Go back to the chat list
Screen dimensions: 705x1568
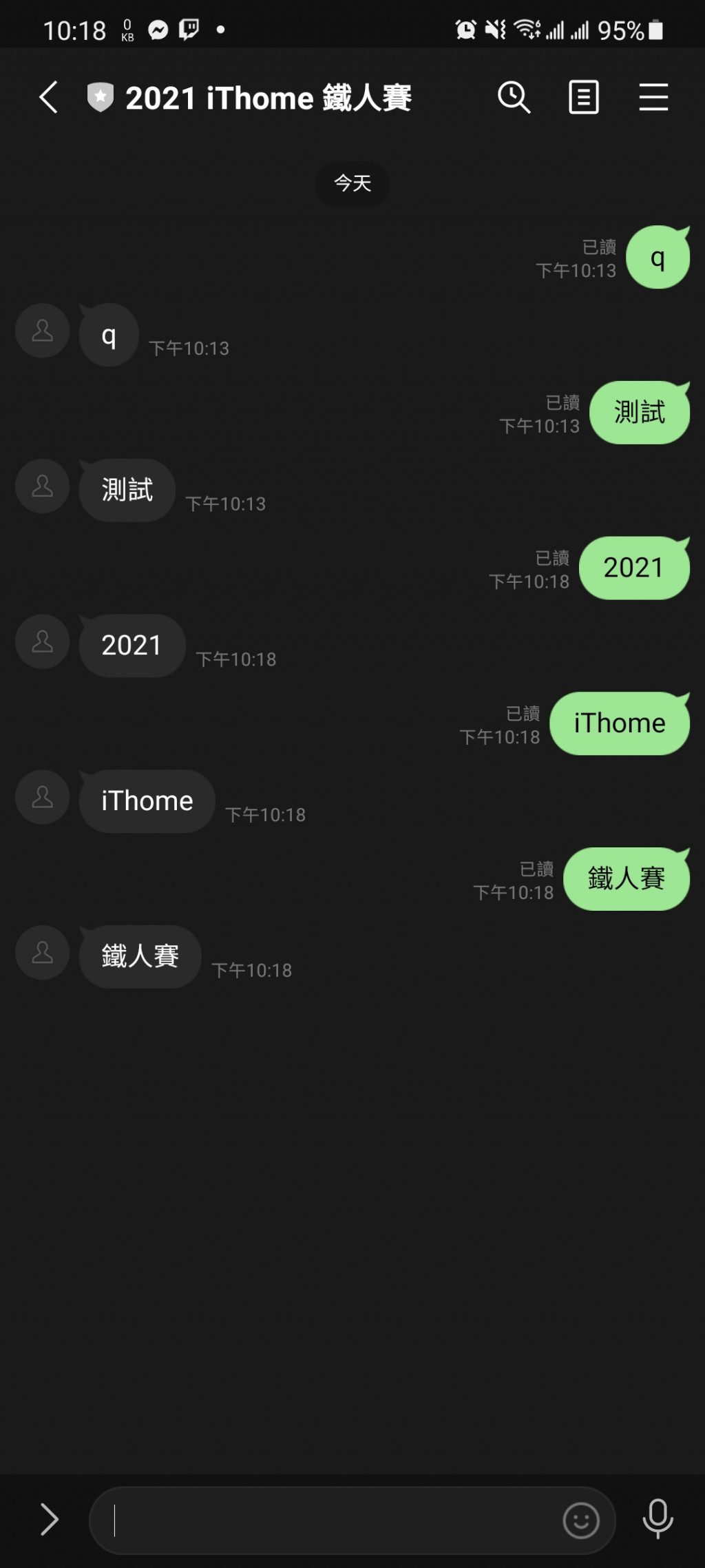click(x=48, y=97)
